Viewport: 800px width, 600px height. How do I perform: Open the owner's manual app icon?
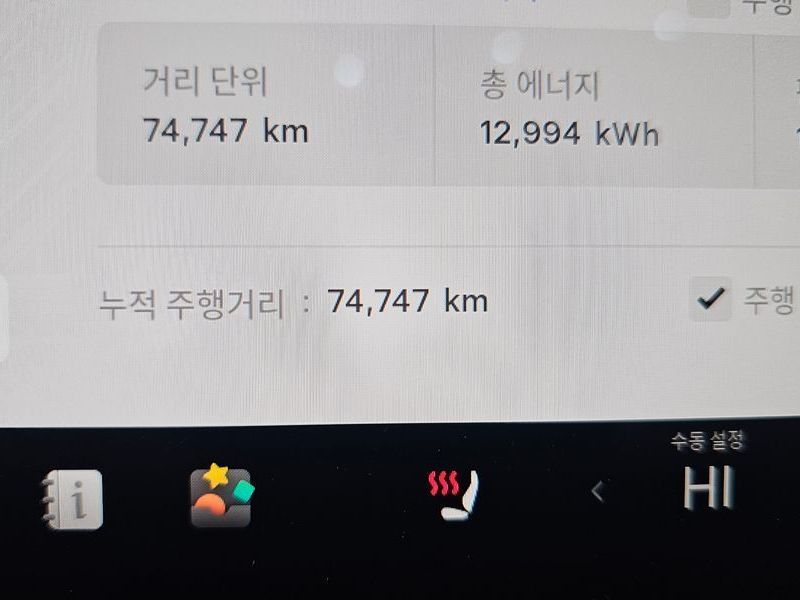tap(74, 498)
